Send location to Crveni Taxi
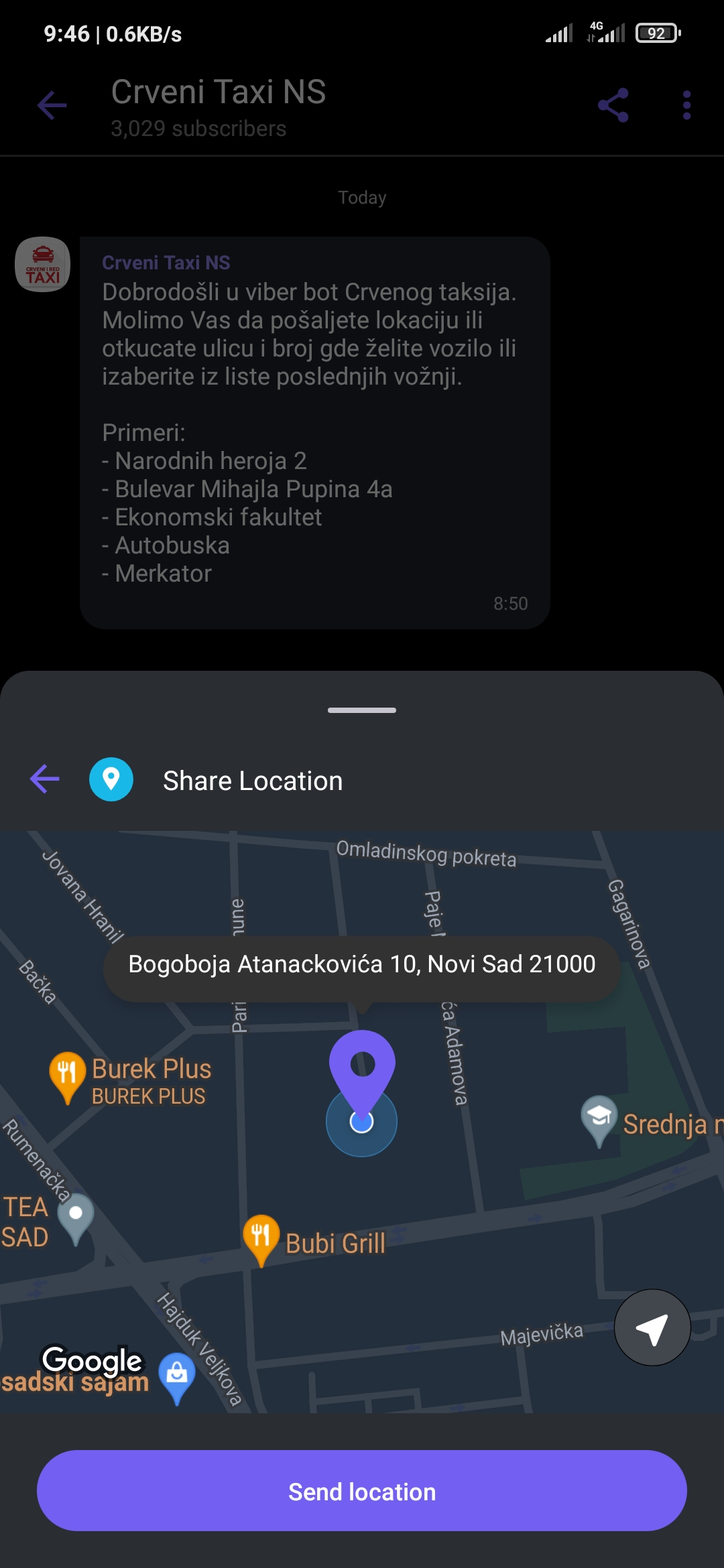 pyautogui.click(x=362, y=1491)
